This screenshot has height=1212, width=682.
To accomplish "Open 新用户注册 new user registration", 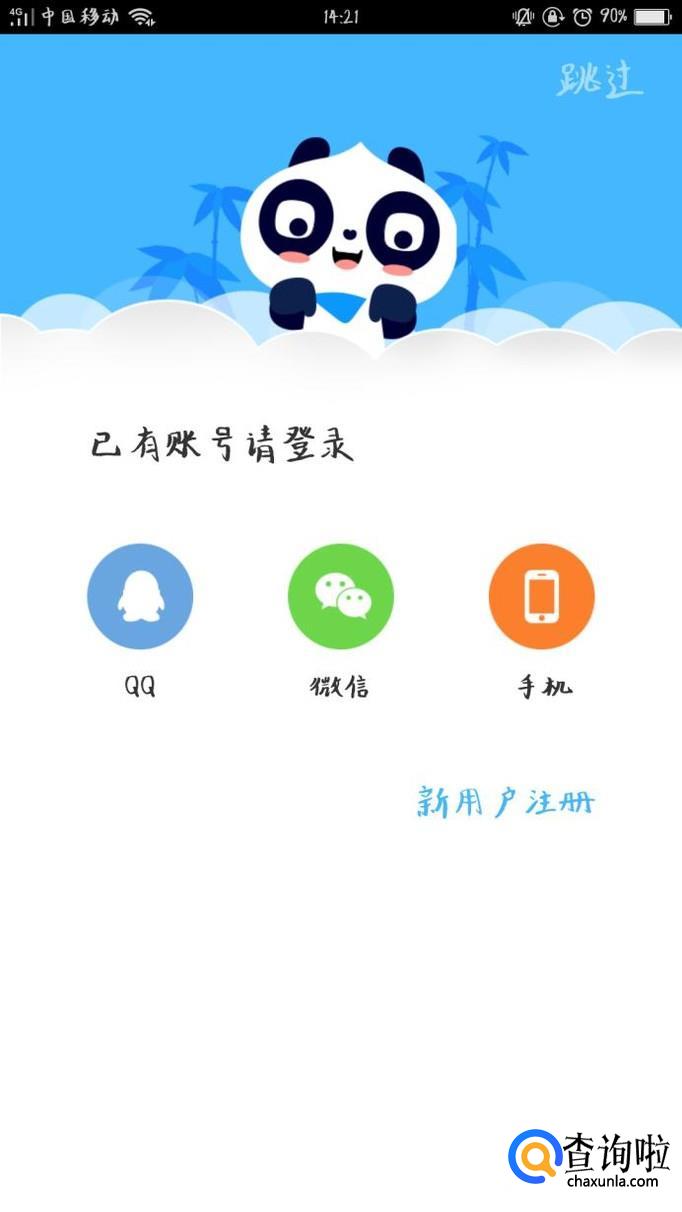I will tap(505, 802).
